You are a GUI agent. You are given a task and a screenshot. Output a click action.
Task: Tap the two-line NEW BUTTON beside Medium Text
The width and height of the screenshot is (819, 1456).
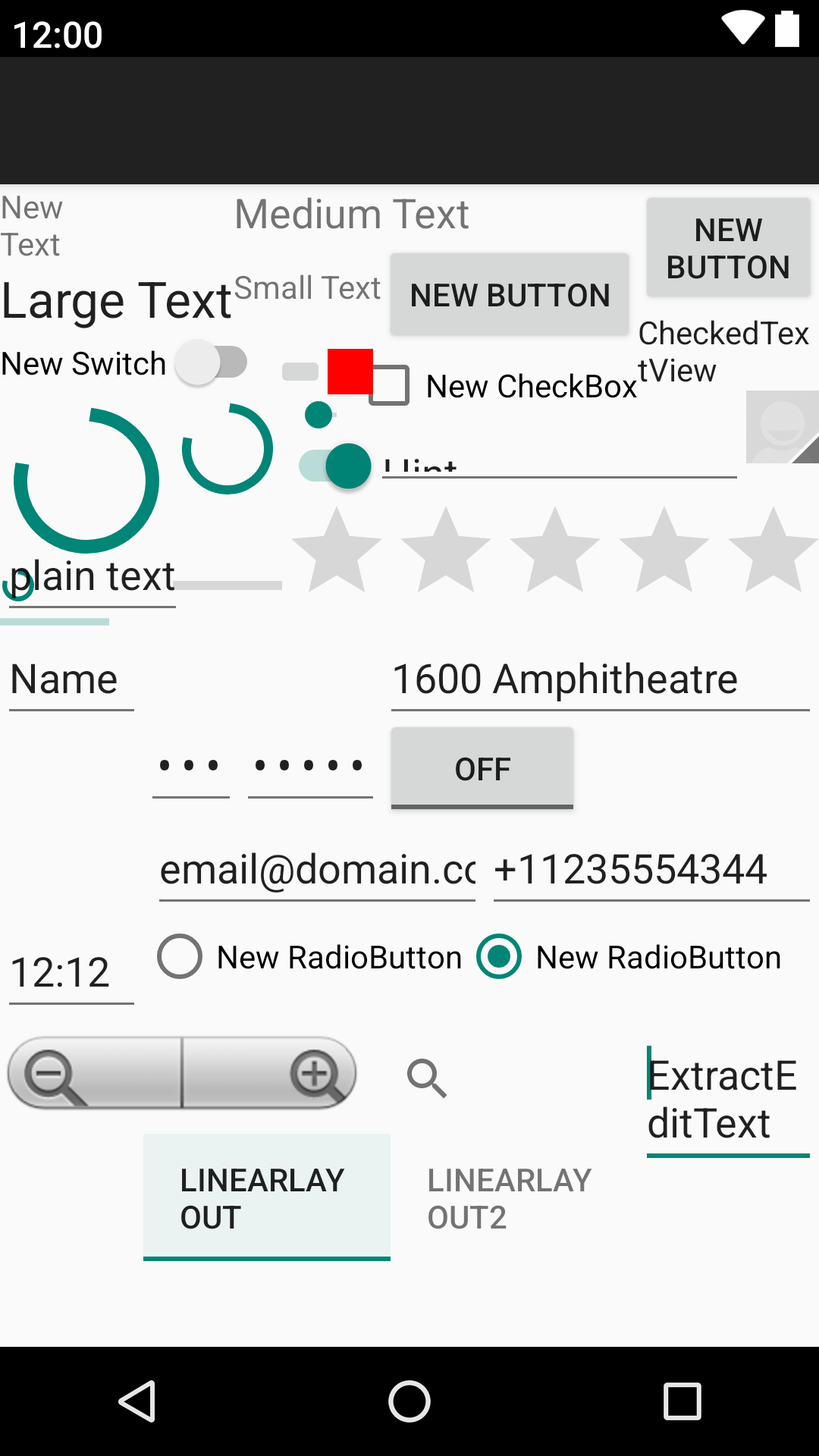pos(728,248)
